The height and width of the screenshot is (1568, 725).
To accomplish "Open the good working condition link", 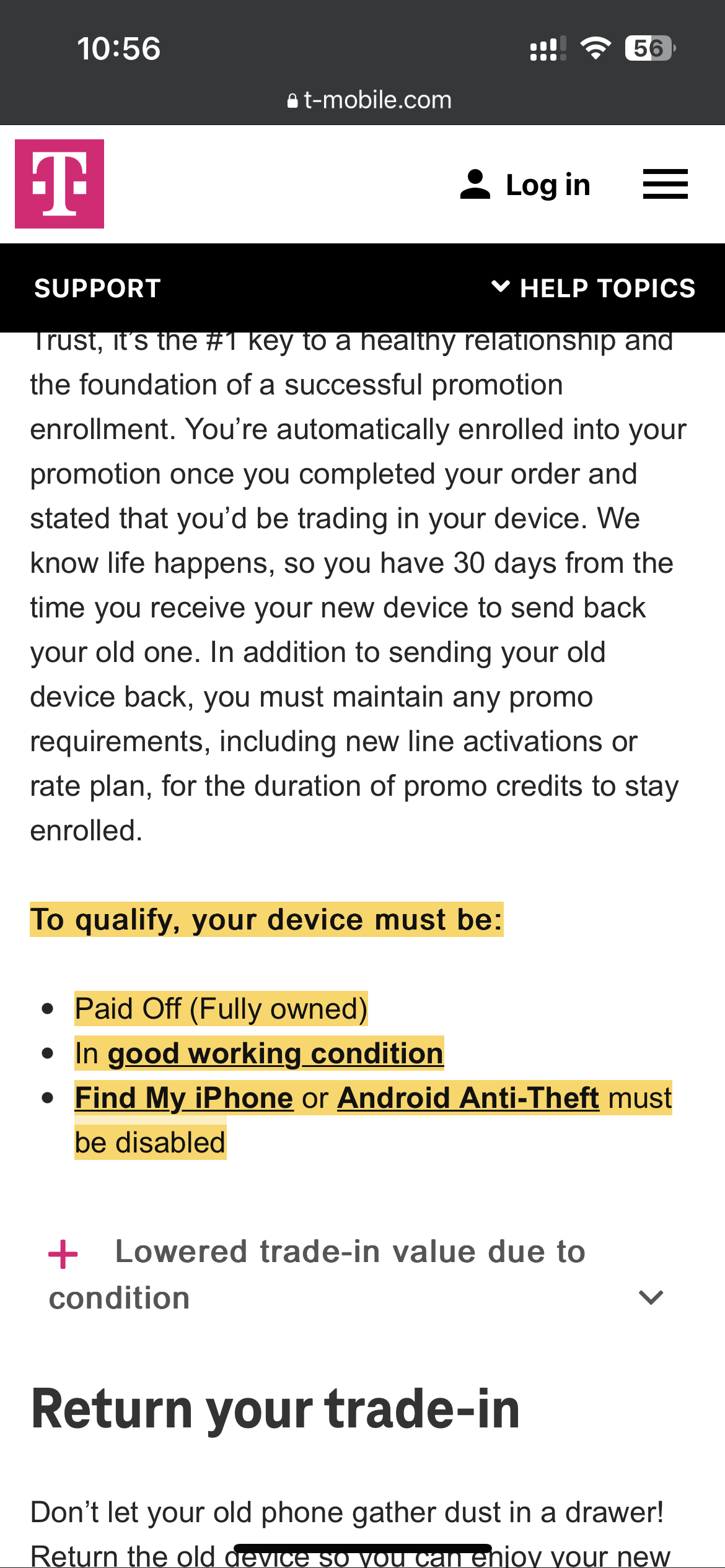I will (275, 1053).
